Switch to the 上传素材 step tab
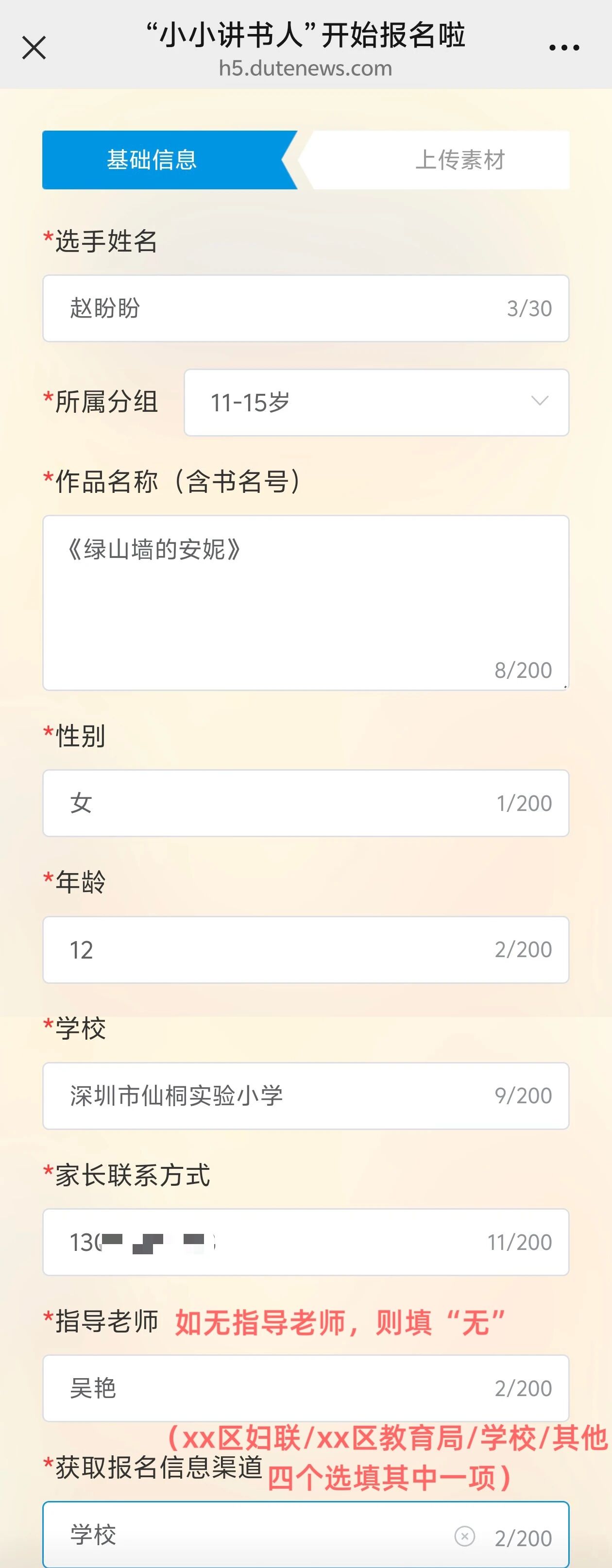This screenshot has height=1568, width=612. click(460, 160)
